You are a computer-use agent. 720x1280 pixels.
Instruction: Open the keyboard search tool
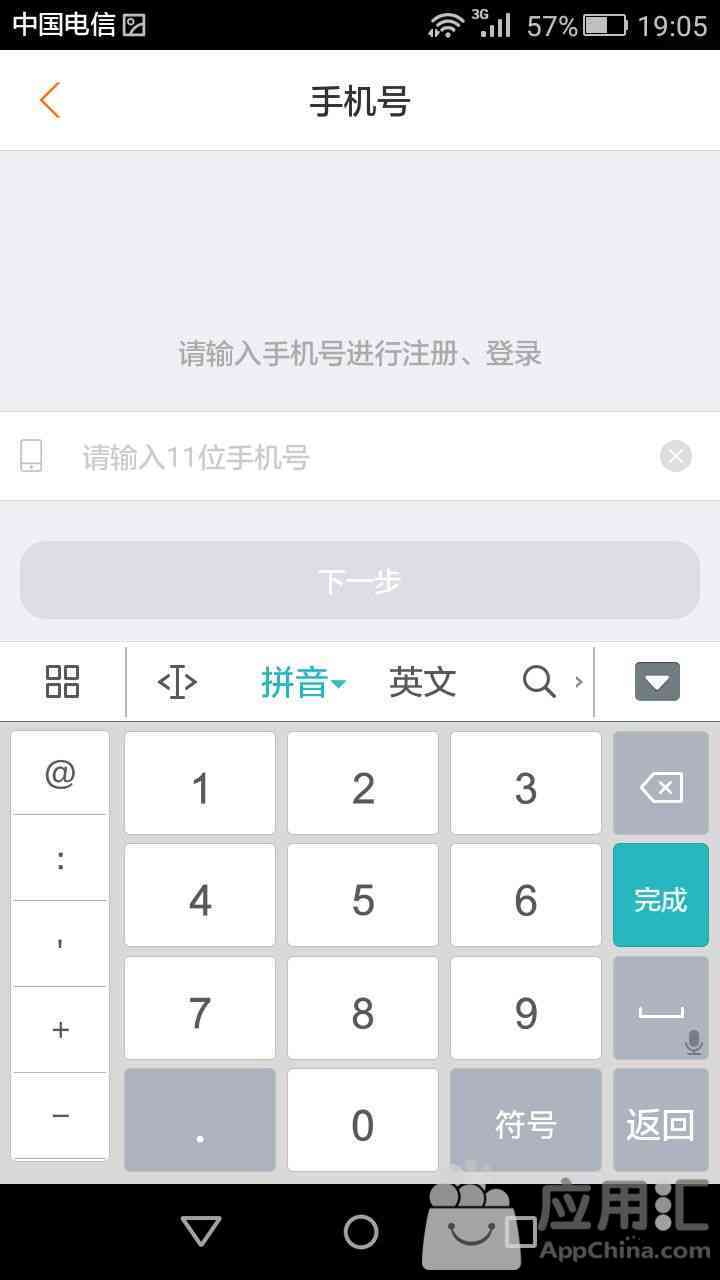pos(539,682)
